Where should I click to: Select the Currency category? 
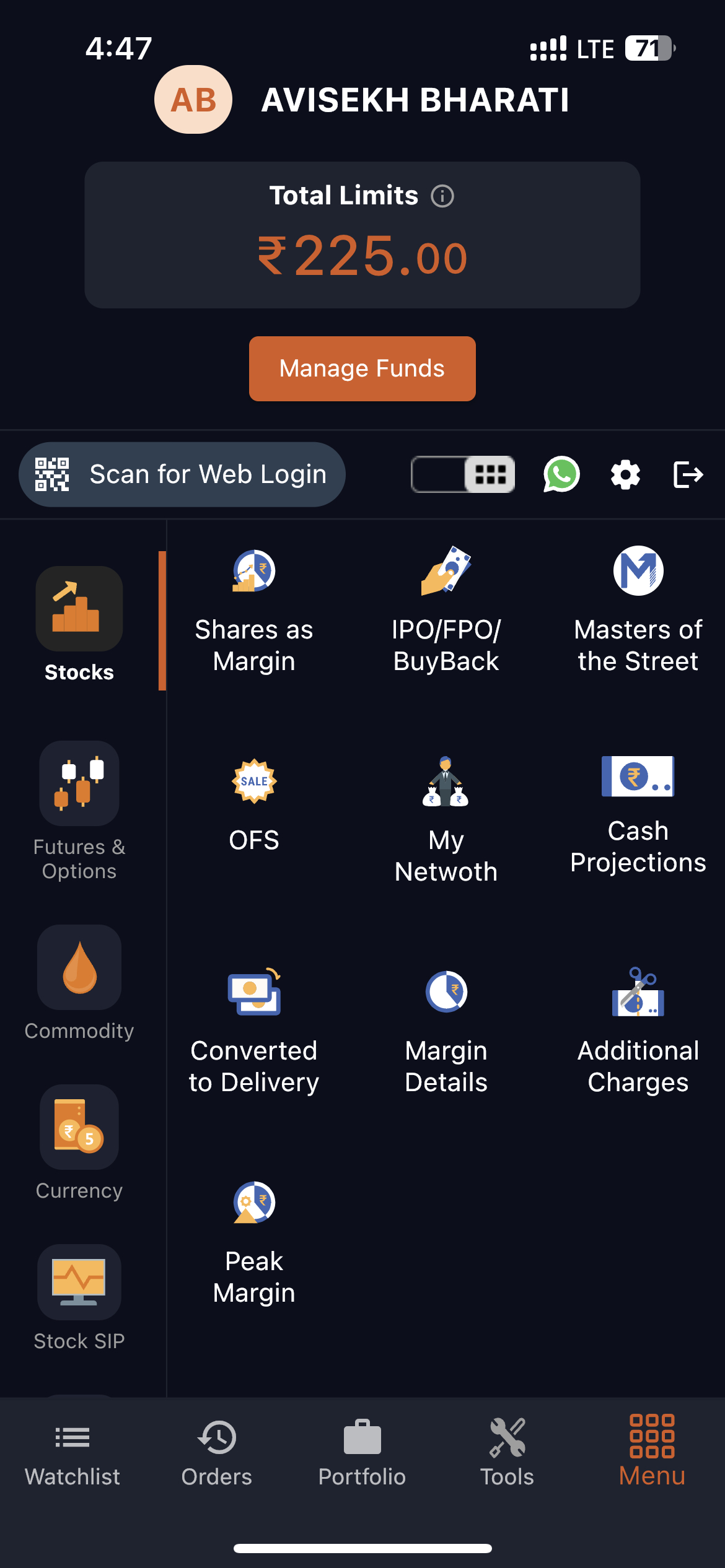(79, 1143)
